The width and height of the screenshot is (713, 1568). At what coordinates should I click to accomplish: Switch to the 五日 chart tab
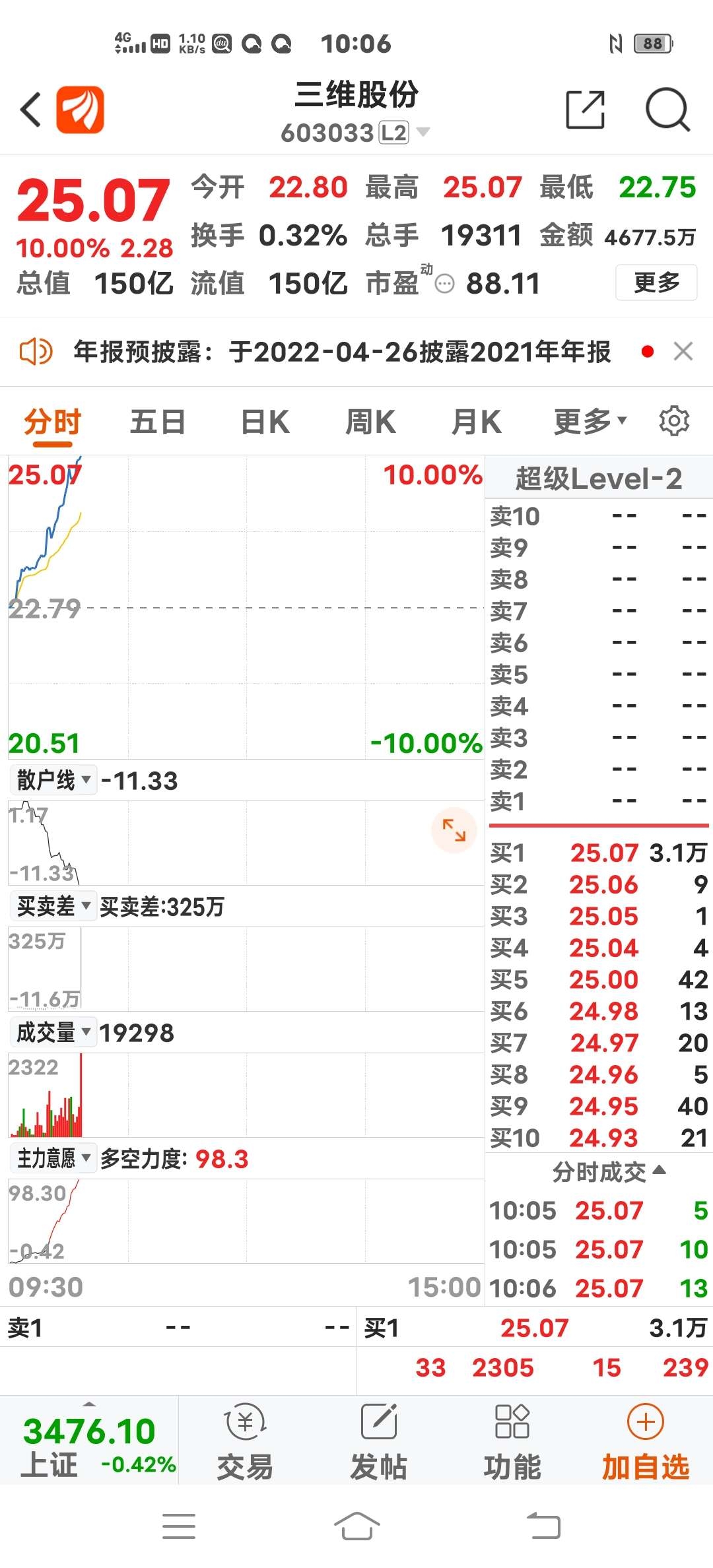point(157,422)
